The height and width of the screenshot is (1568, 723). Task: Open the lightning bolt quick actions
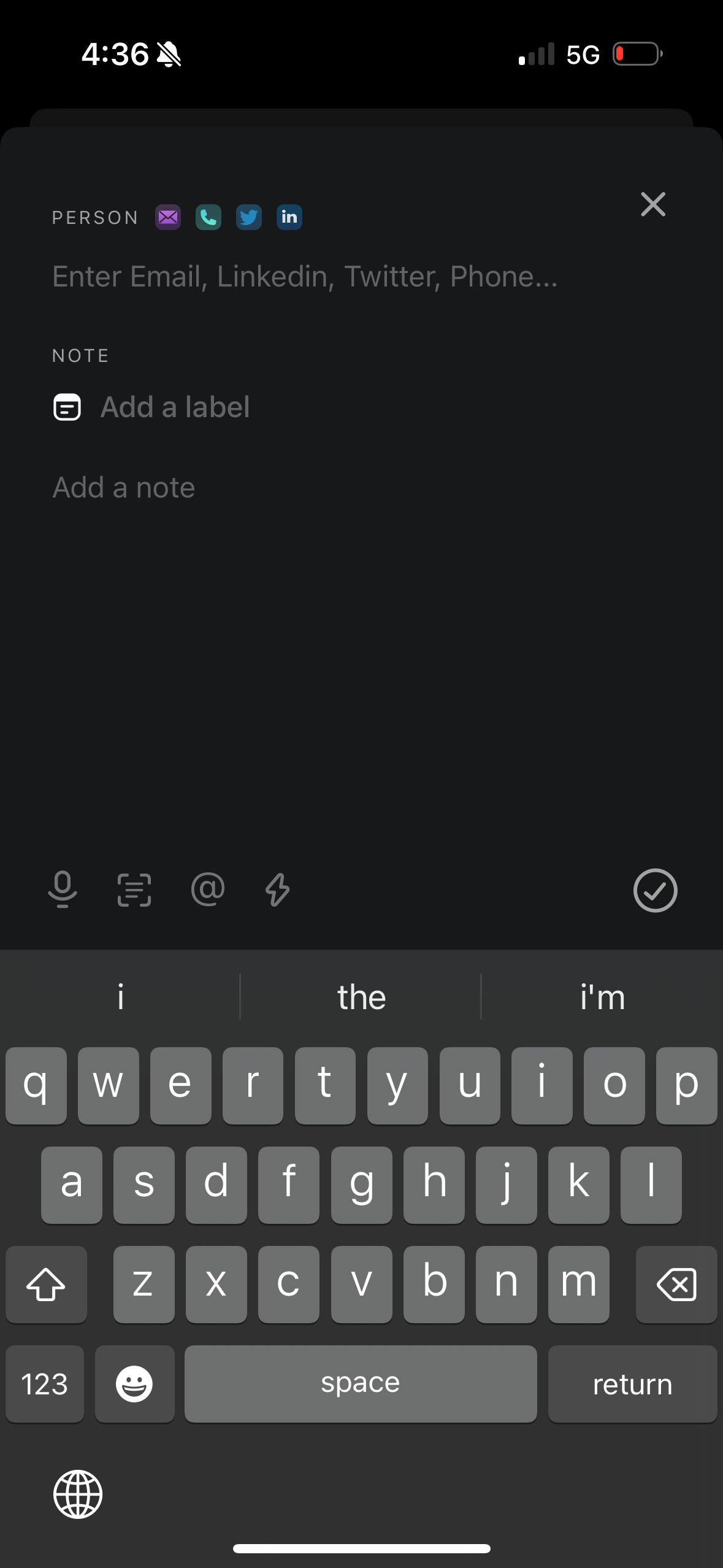point(278,890)
